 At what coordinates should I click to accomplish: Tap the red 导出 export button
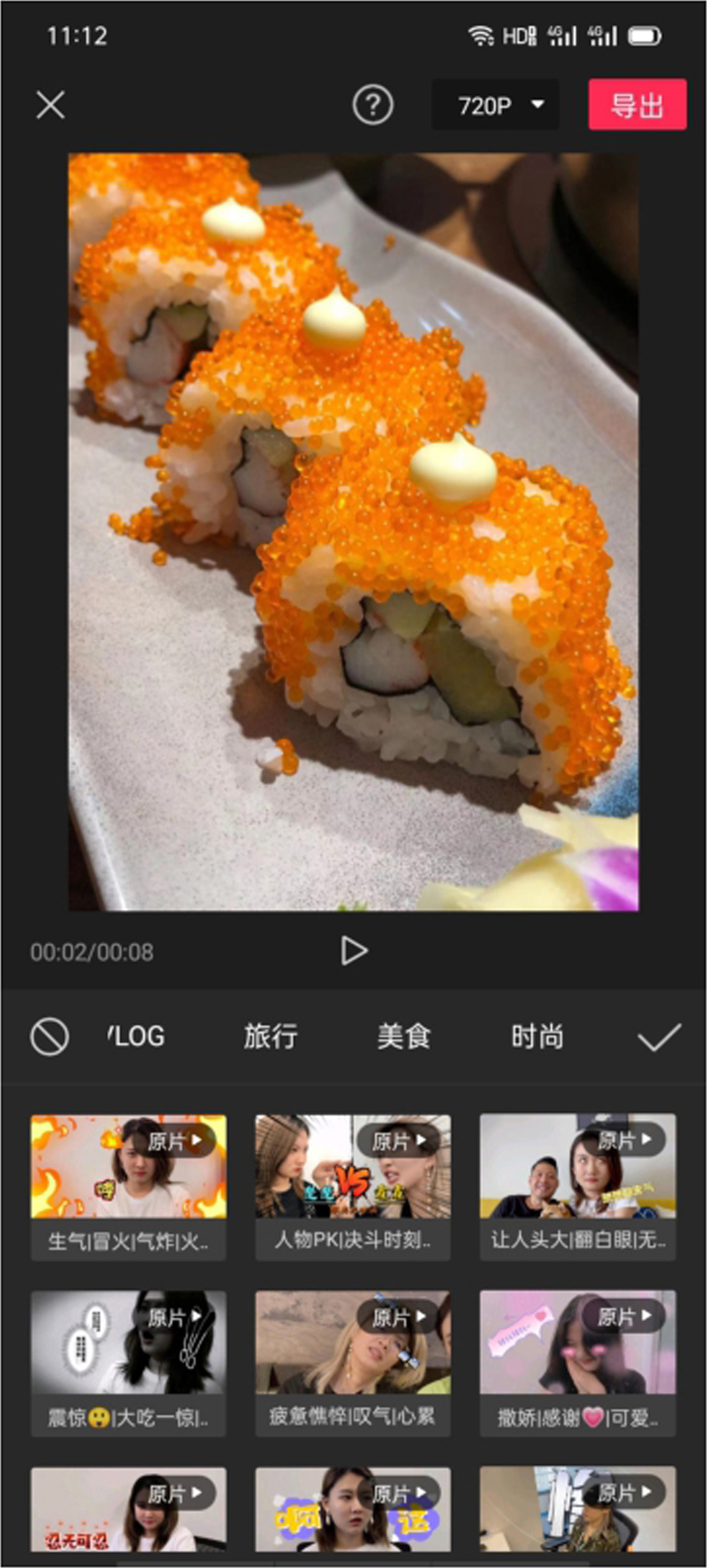point(637,105)
